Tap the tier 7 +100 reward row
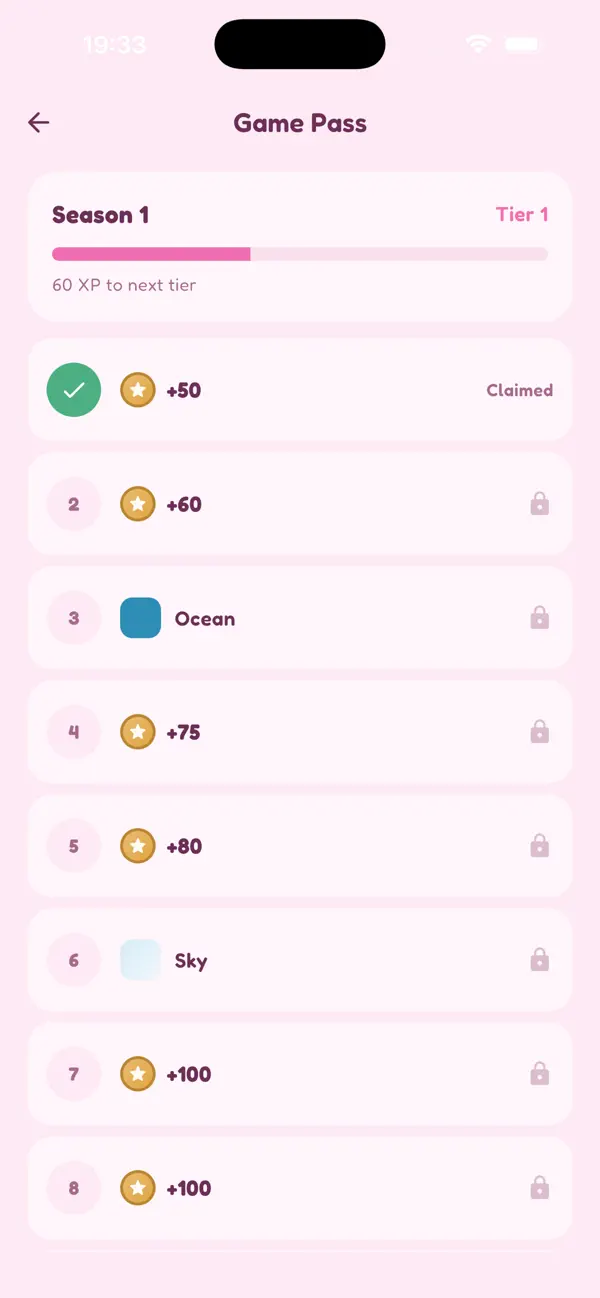Viewport: 600px width, 1298px height. 300,1074
